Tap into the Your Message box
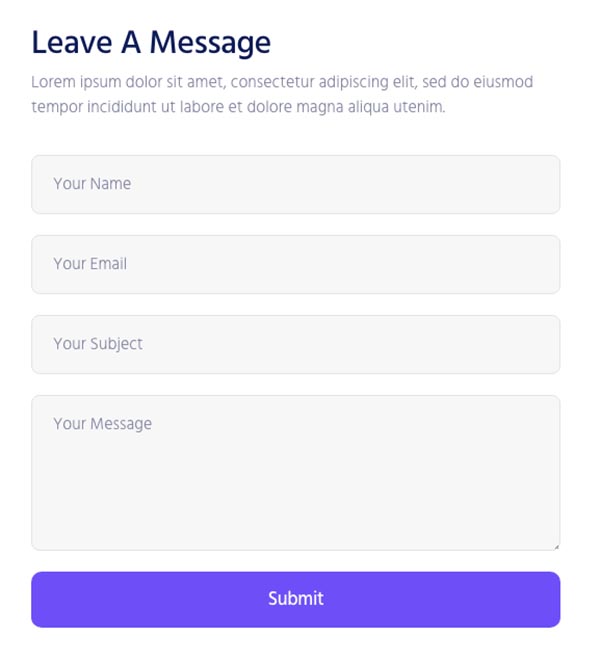Image resolution: width=600 pixels, height=662 pixels. tap(295, 472)
